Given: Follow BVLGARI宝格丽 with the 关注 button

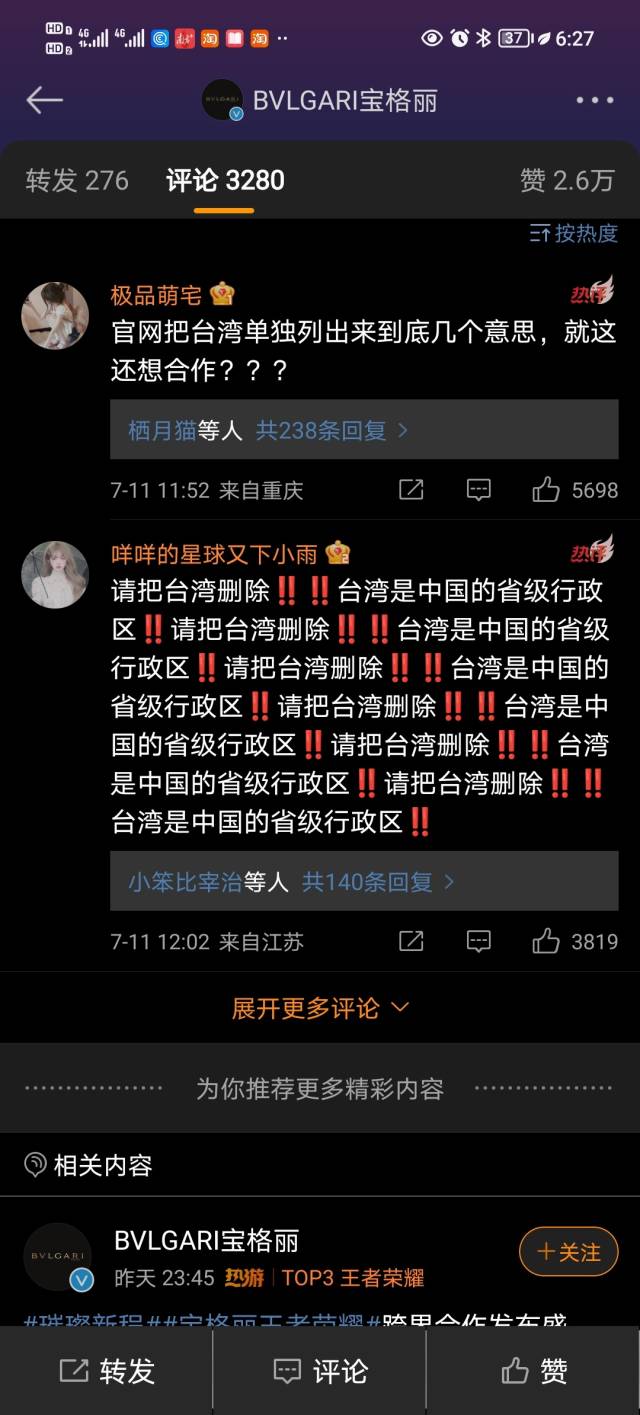Looking at the screenshot, I should pyautogui.click(x=569, y=1252).
